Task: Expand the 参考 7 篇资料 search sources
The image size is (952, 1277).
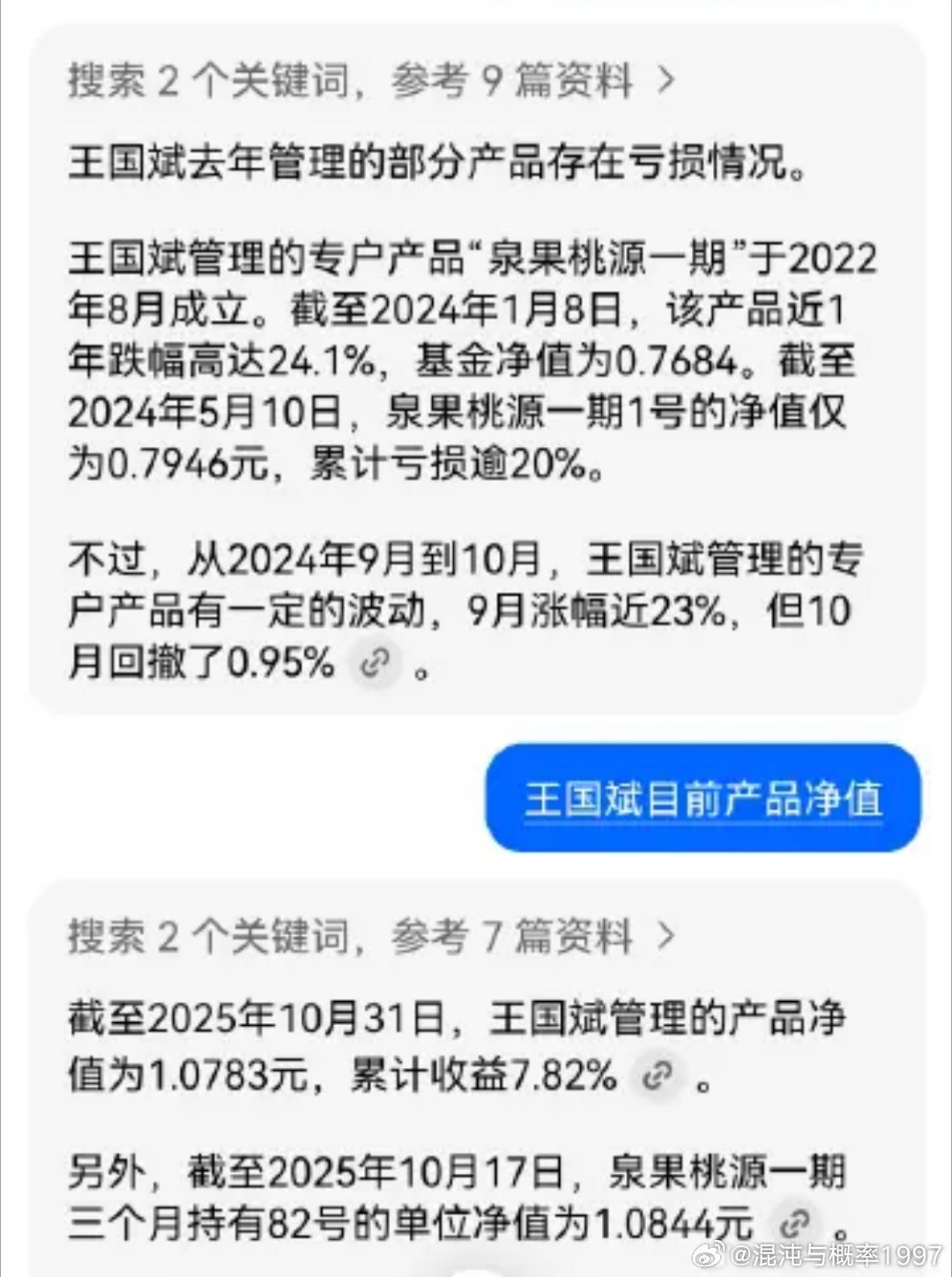Action: point(371,936)
